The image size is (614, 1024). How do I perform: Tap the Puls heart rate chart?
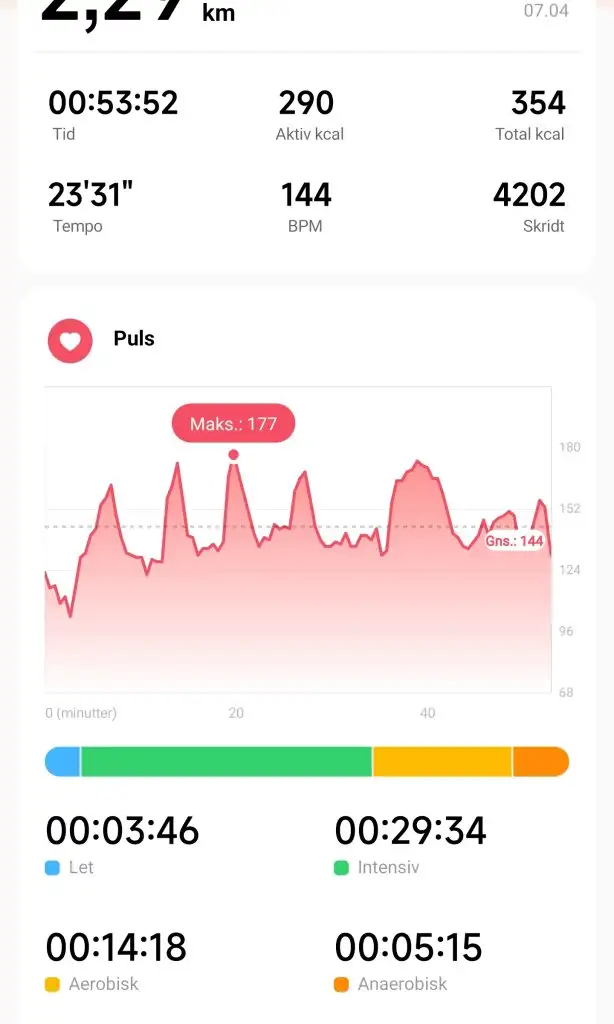pos(298,539)
